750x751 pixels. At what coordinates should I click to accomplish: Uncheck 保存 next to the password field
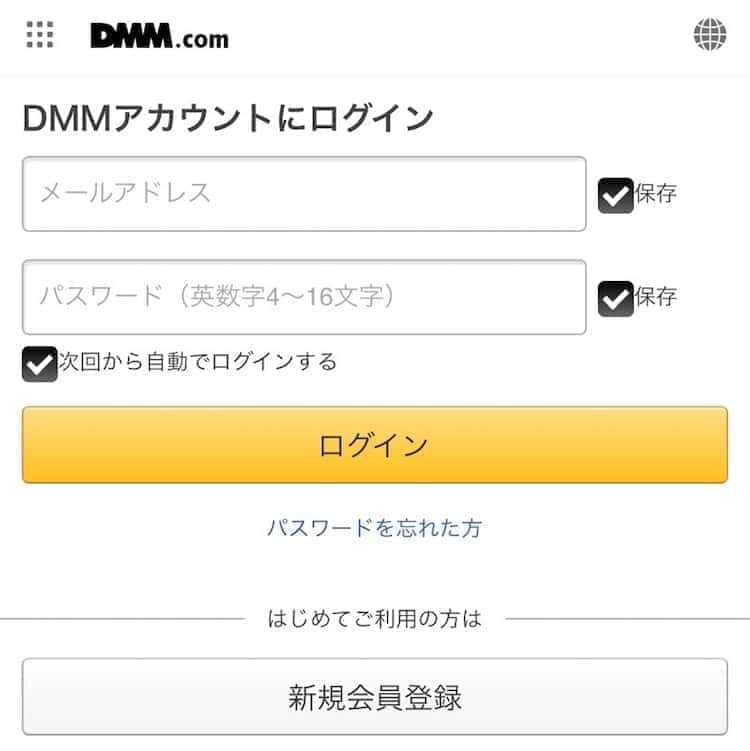(615, 298)
